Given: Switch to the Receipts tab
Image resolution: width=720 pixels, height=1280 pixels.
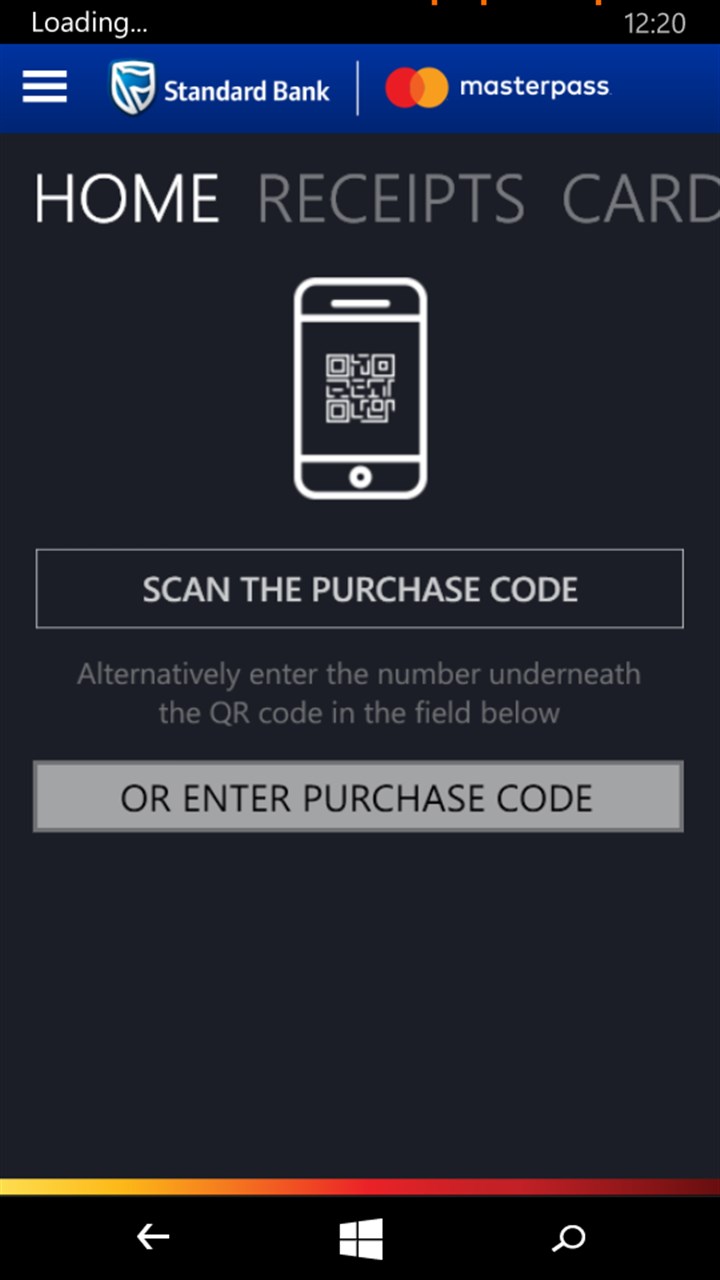Looking at the screenshot, I should coord(391,198).
